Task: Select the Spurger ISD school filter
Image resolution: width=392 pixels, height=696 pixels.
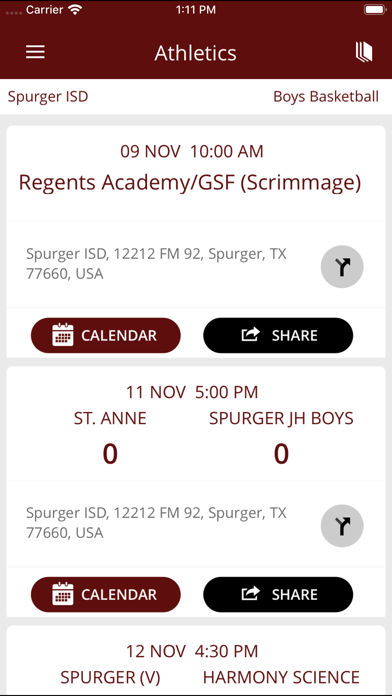Action: [x=48, y=96]
